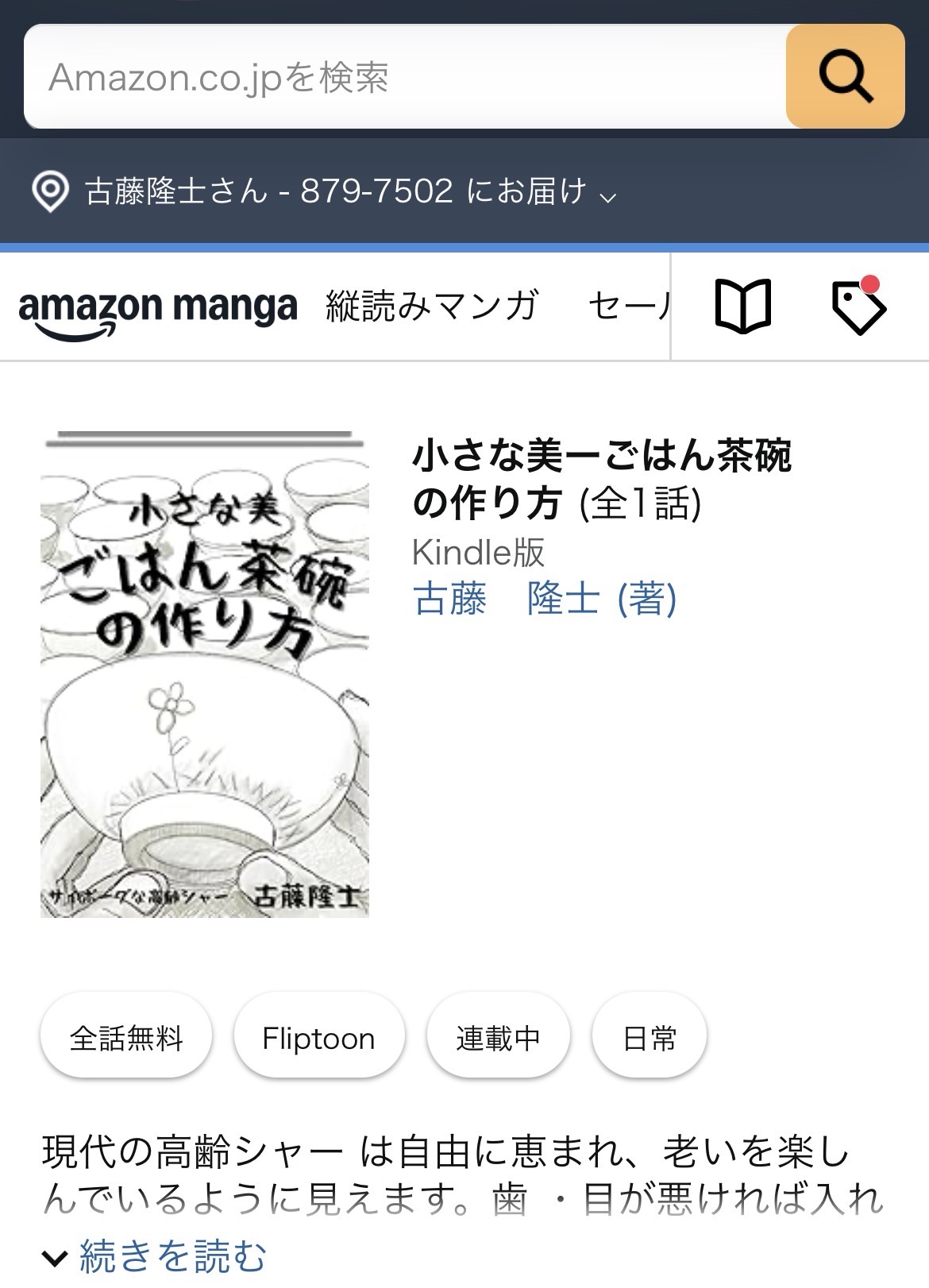Select the Fliptoon chip
This screenshot has width=929, height=1288.
pos(318,1038)
